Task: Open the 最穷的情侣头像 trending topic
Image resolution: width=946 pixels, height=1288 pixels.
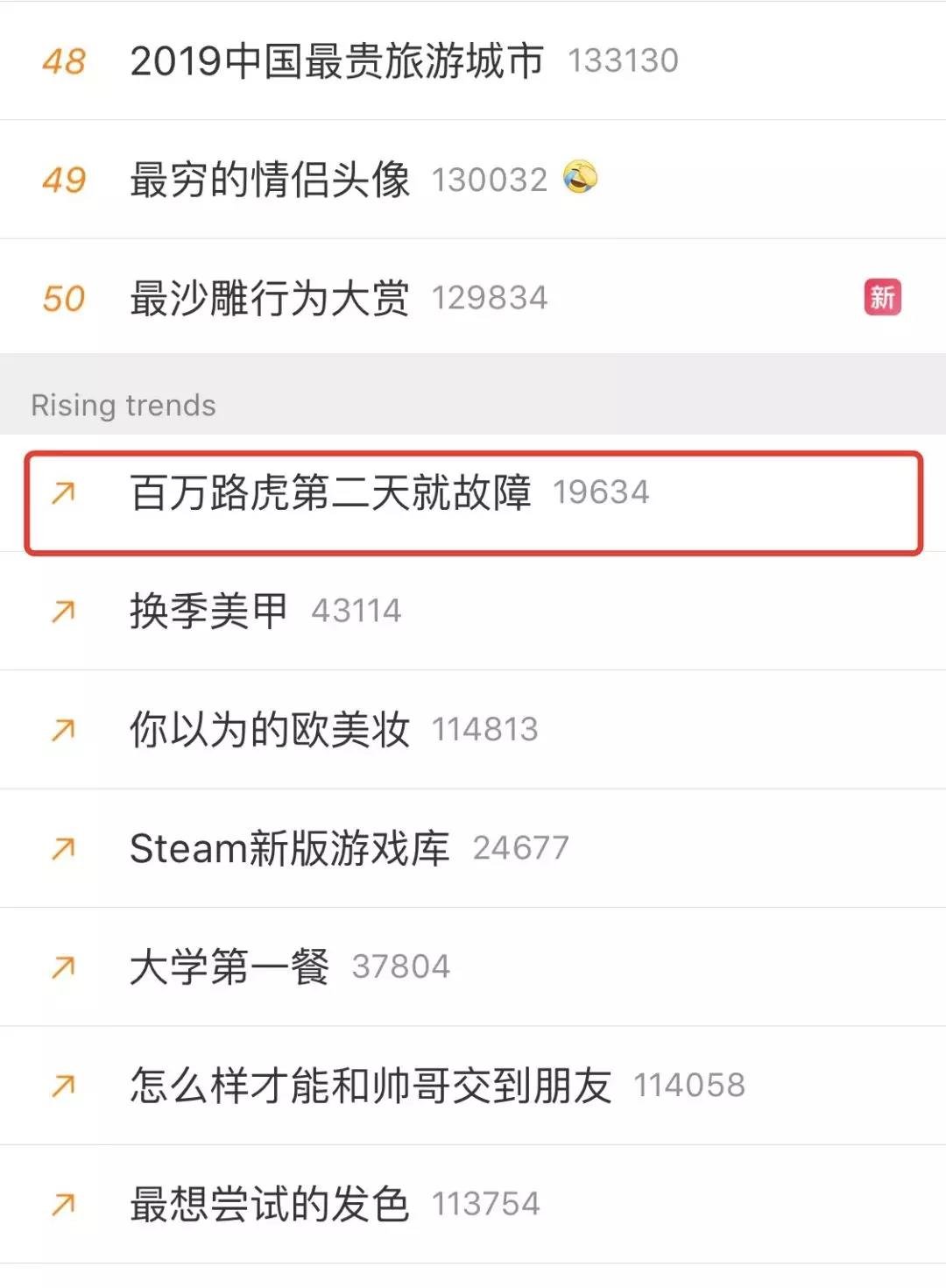Action: click(270, 180)
